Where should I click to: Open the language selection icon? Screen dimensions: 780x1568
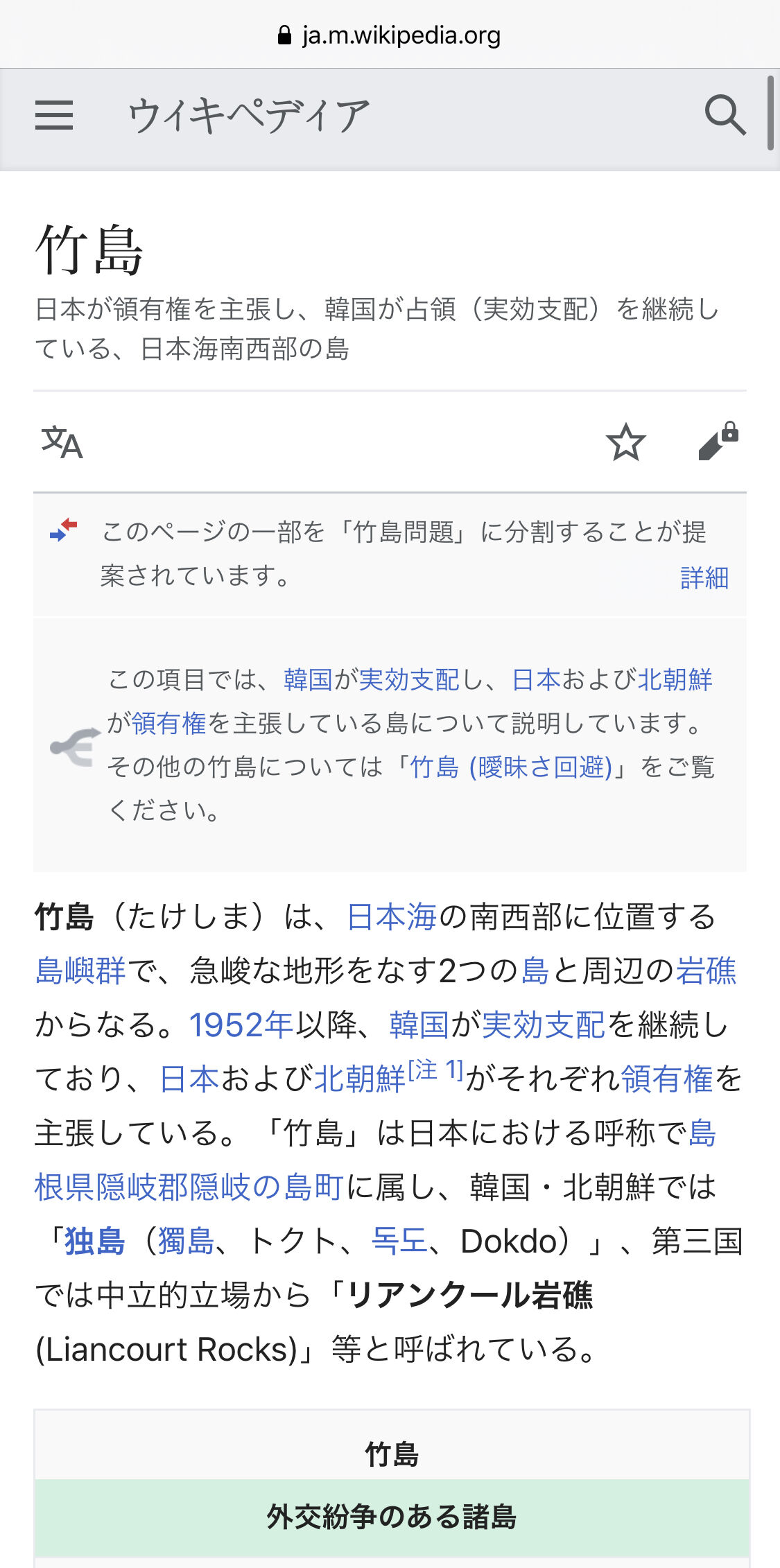pyautogui.click(x=62, y=442)
